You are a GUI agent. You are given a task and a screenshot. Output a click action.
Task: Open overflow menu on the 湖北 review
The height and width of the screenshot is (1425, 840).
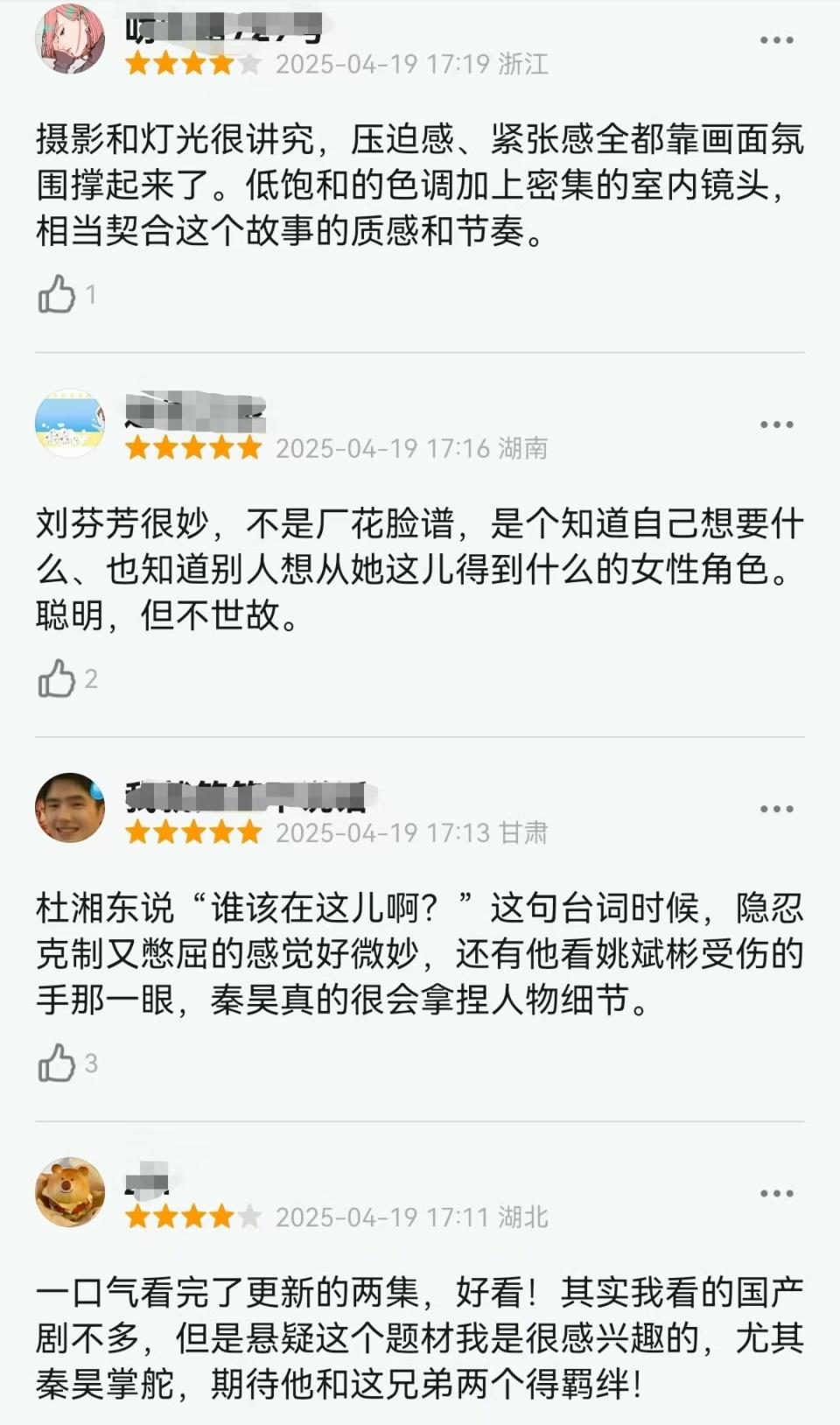pos(776,1193)
